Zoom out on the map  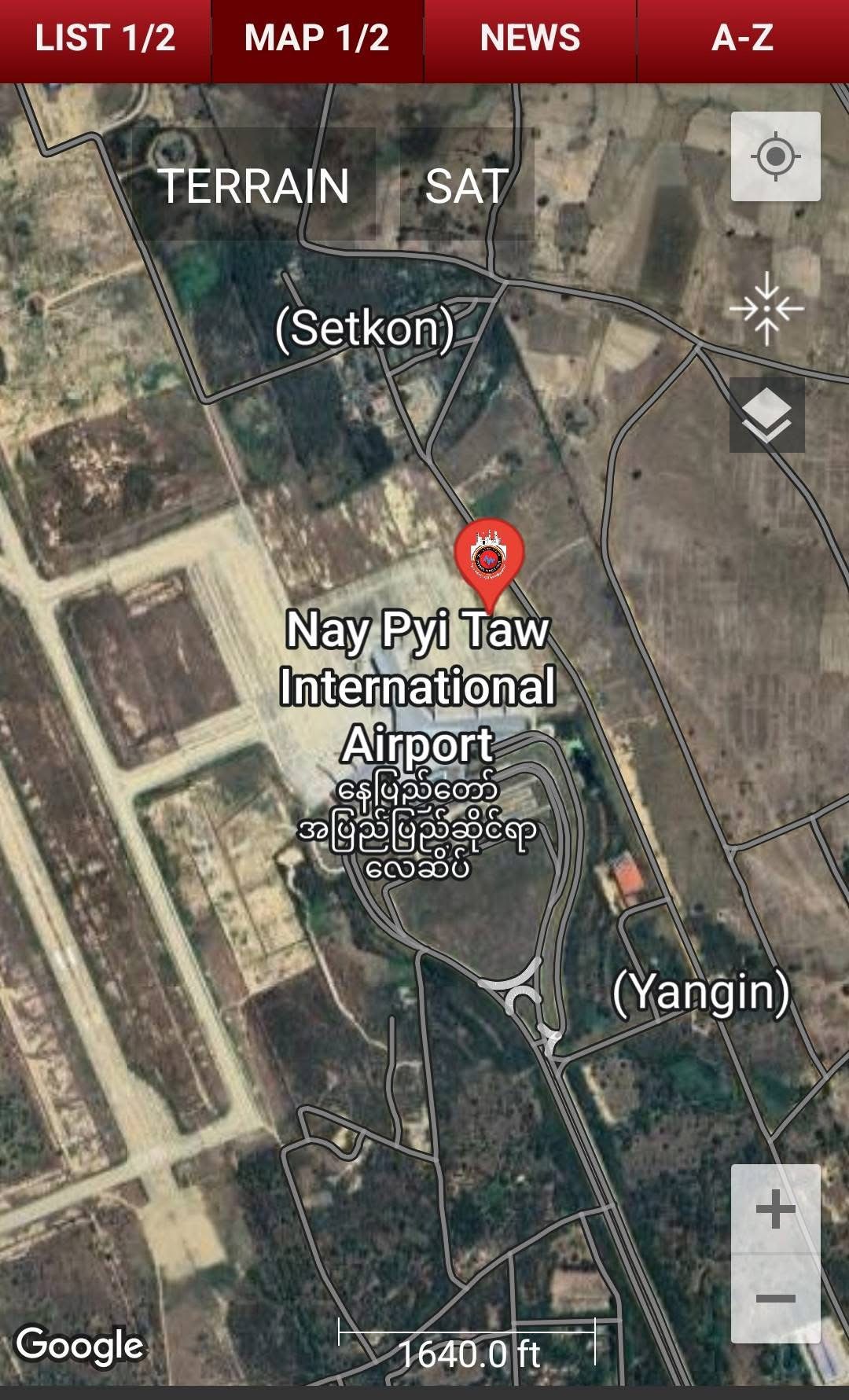[x=775, y=1299]
